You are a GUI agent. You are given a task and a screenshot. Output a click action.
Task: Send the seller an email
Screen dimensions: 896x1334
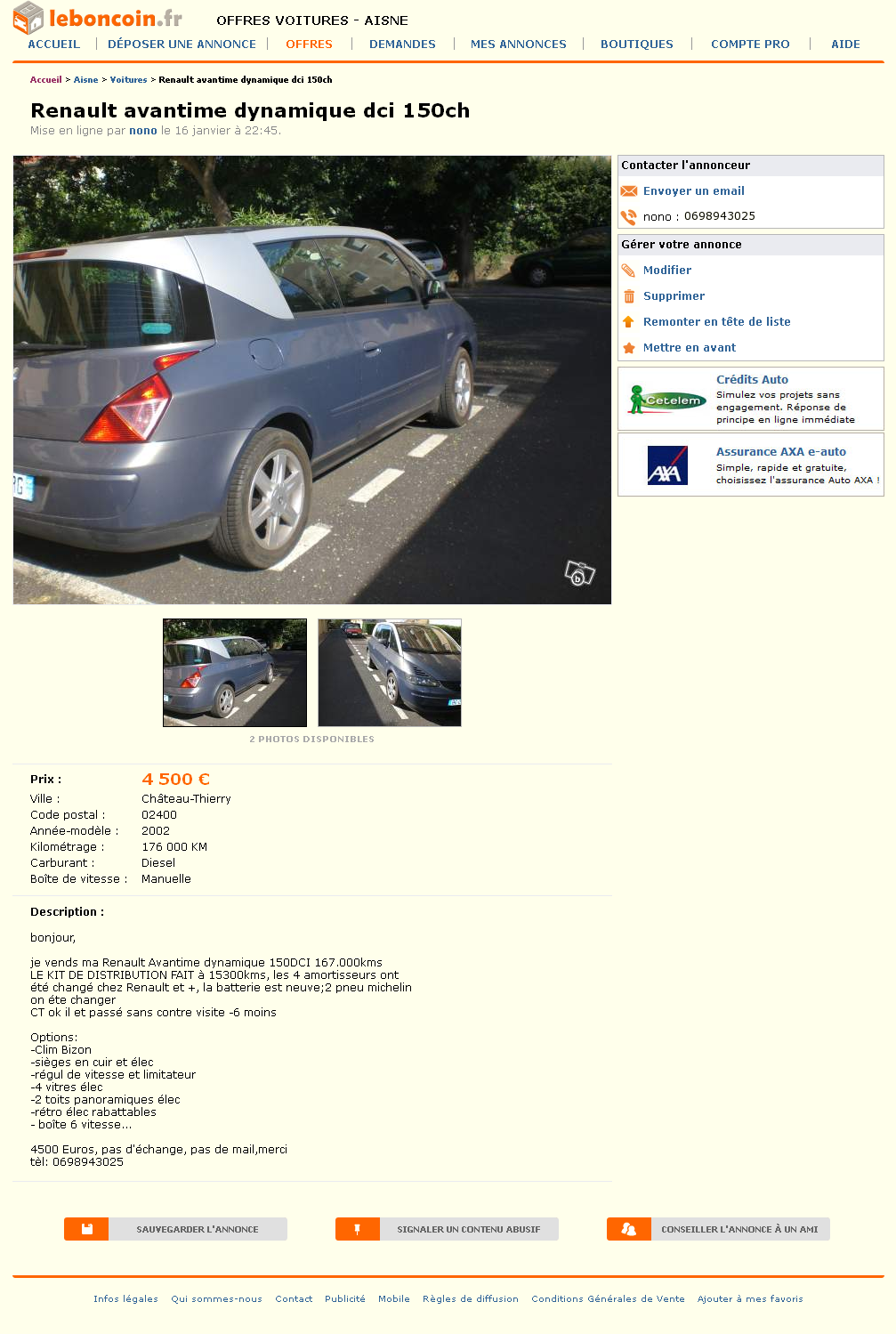point(693,191)
